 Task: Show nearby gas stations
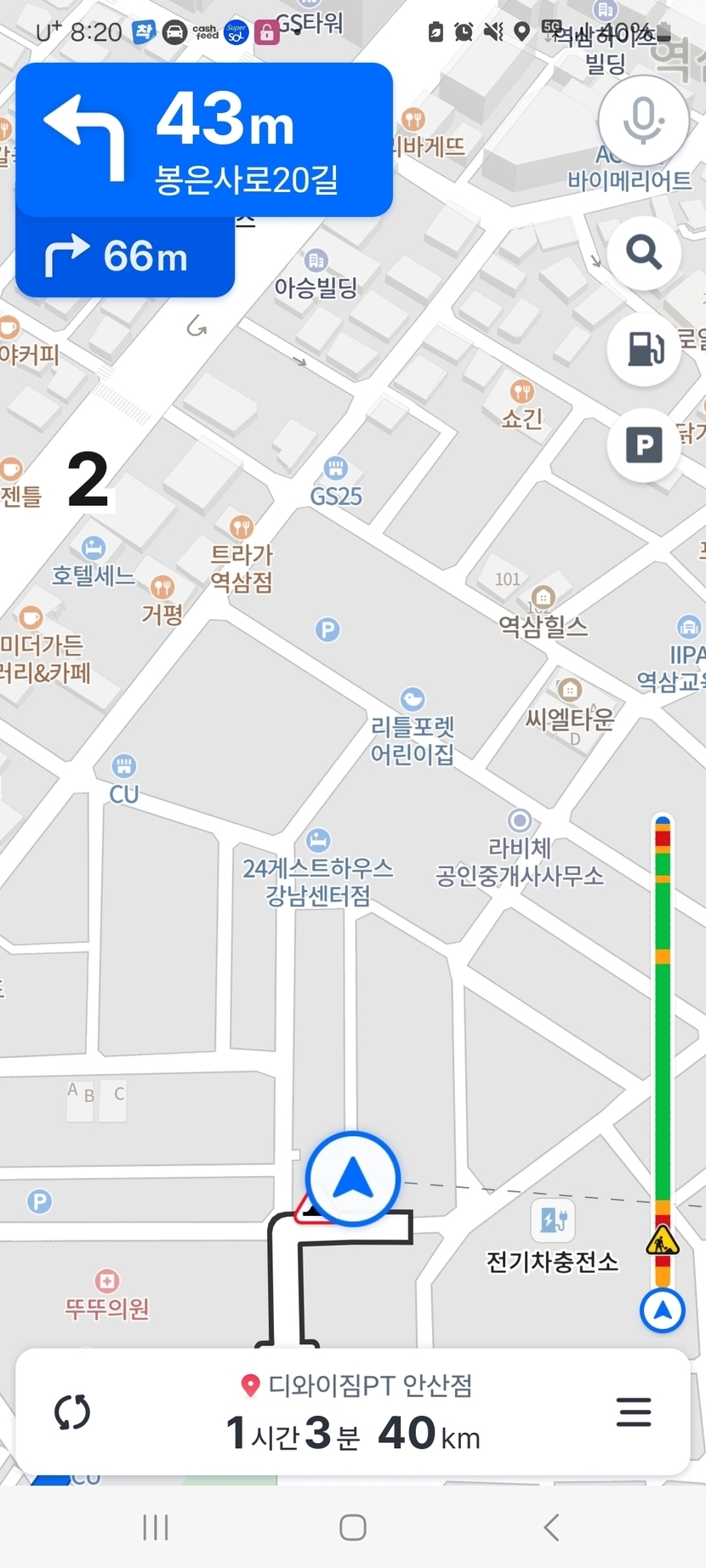pyautogui.click(x=644, y=348)
